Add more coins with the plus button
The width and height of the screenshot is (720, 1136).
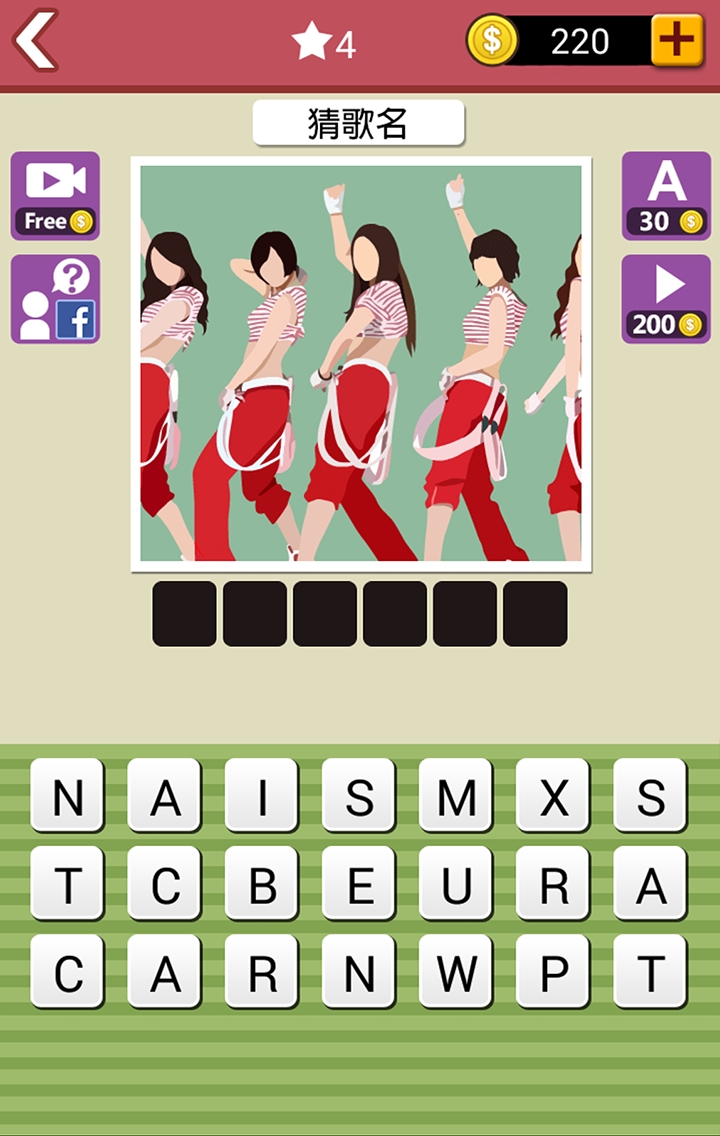(677, 41)
